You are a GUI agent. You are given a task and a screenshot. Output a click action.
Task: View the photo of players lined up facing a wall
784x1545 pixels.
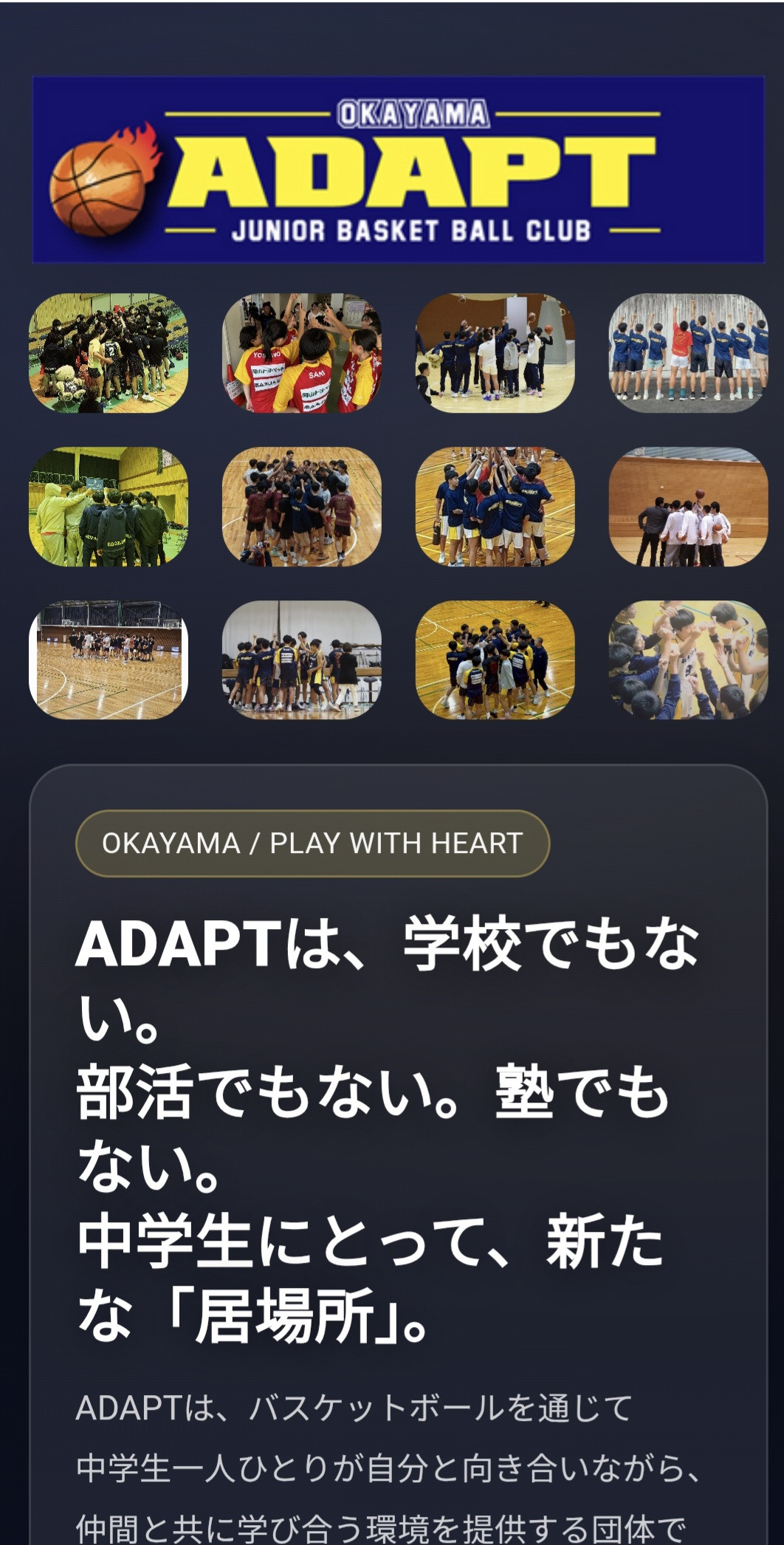688,353
